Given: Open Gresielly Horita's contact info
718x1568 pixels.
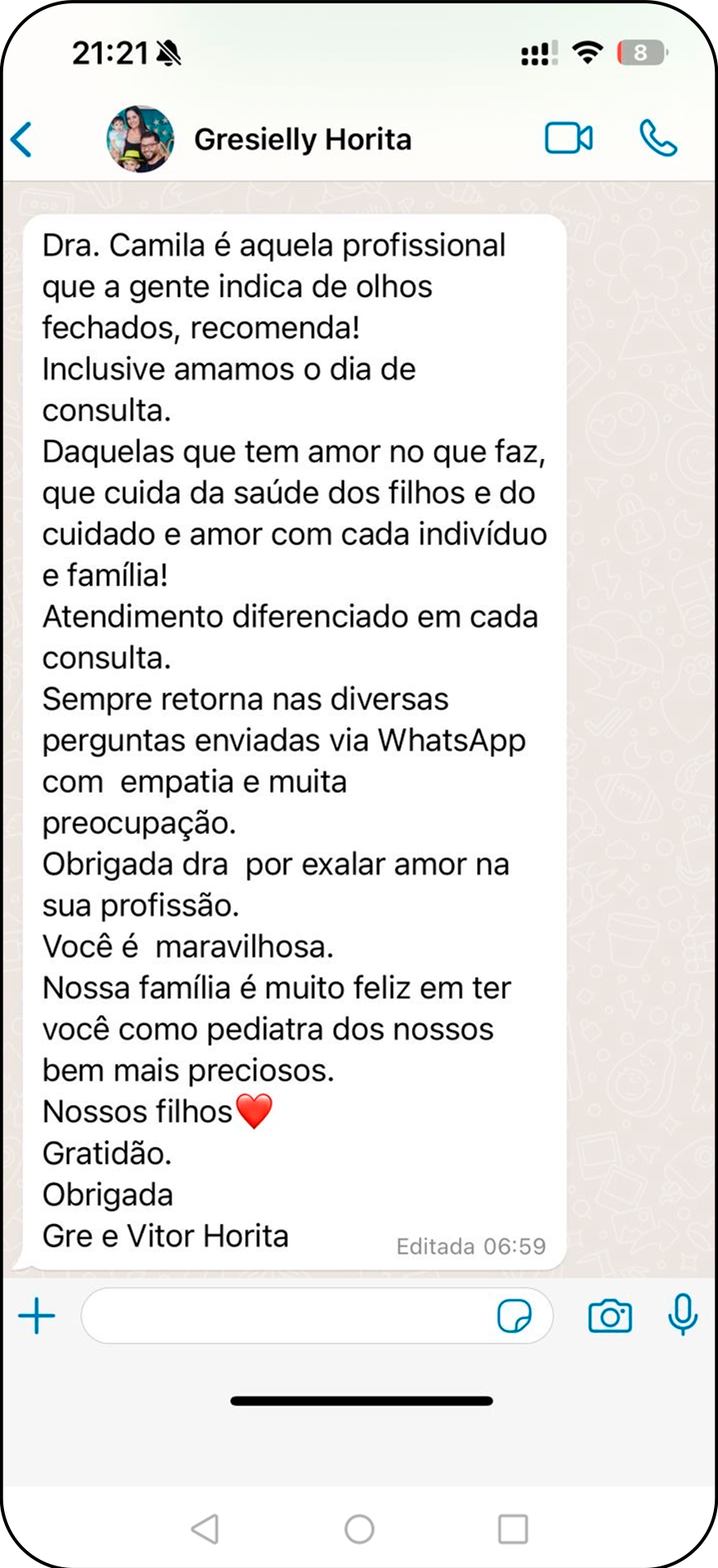Looking at the screenshot, I should [x=302, y=140].
